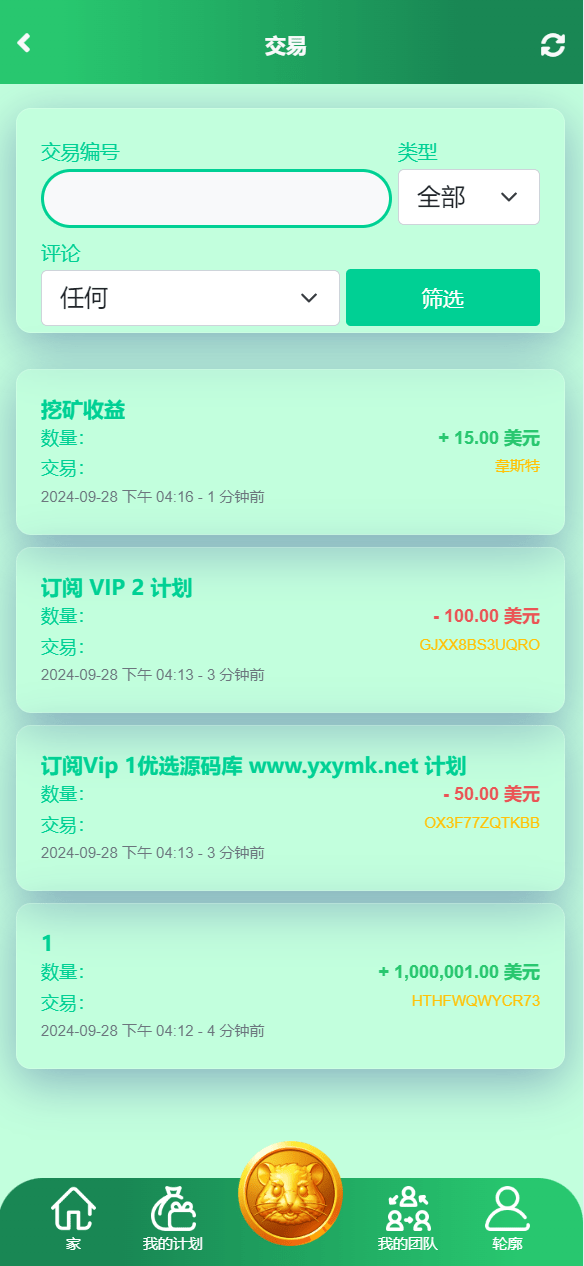Go back using the top-left arrow

(25, 43)
